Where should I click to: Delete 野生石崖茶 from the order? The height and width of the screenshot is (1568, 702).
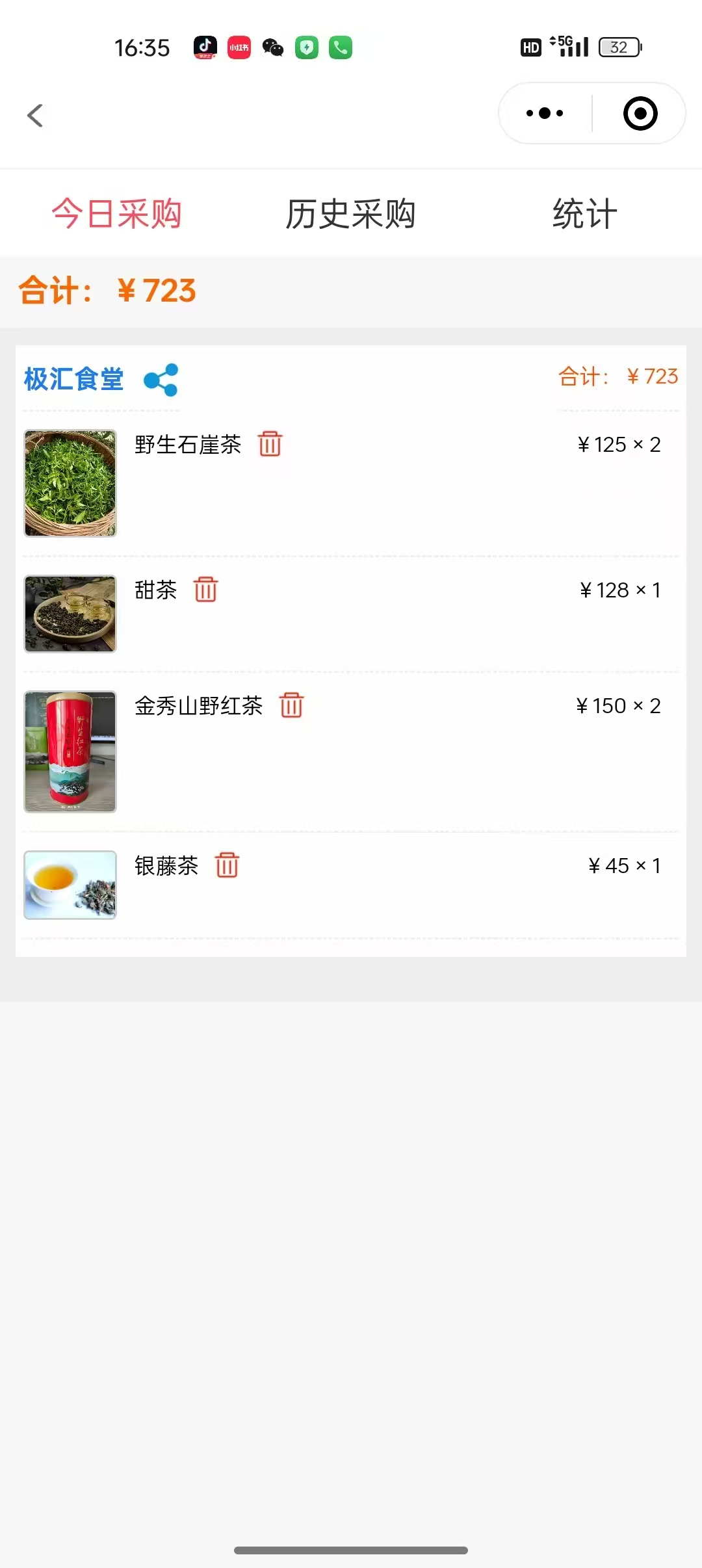coord(270,445)
